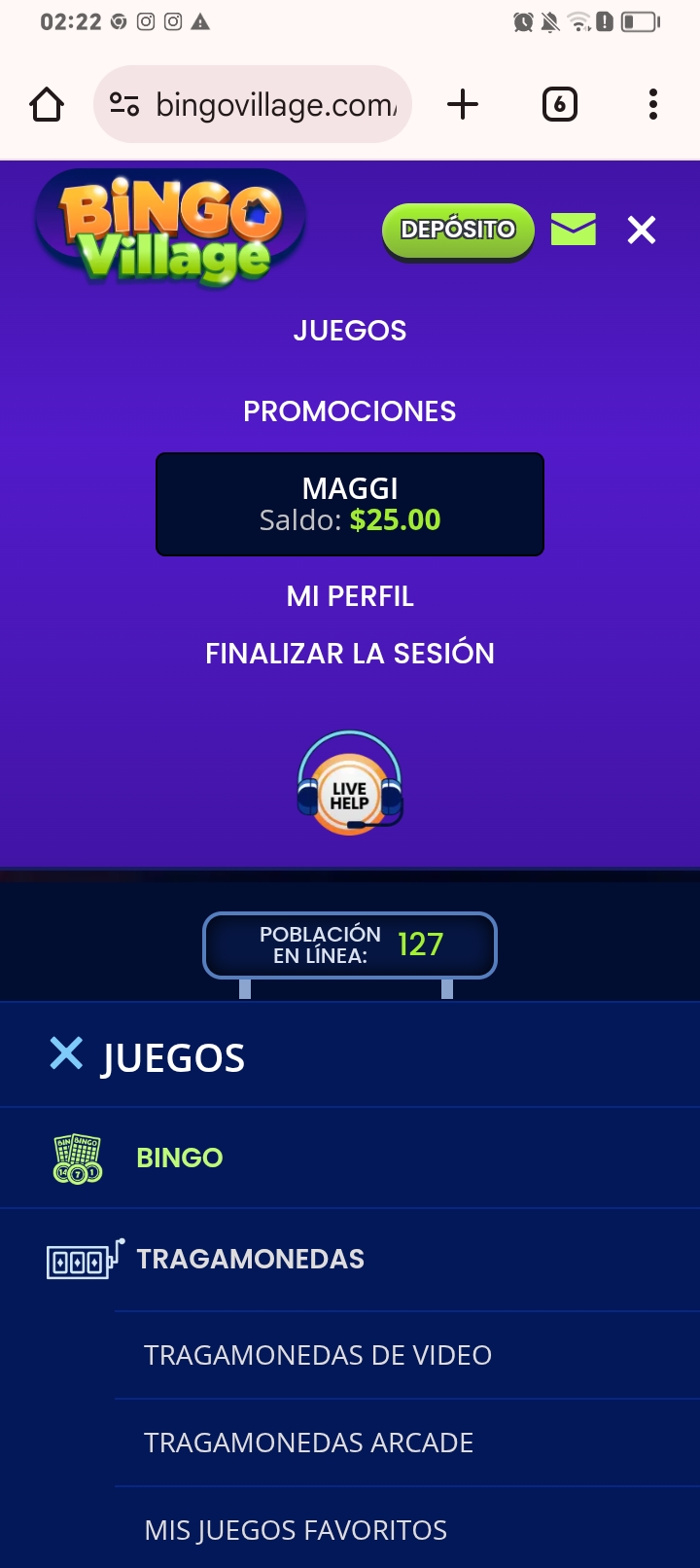The height and width of the screenshot is (1568, 700).
Task: Collapse the JUEGOS panel with the blue X
Action: pyautogui.click(x=64, y=1053)
